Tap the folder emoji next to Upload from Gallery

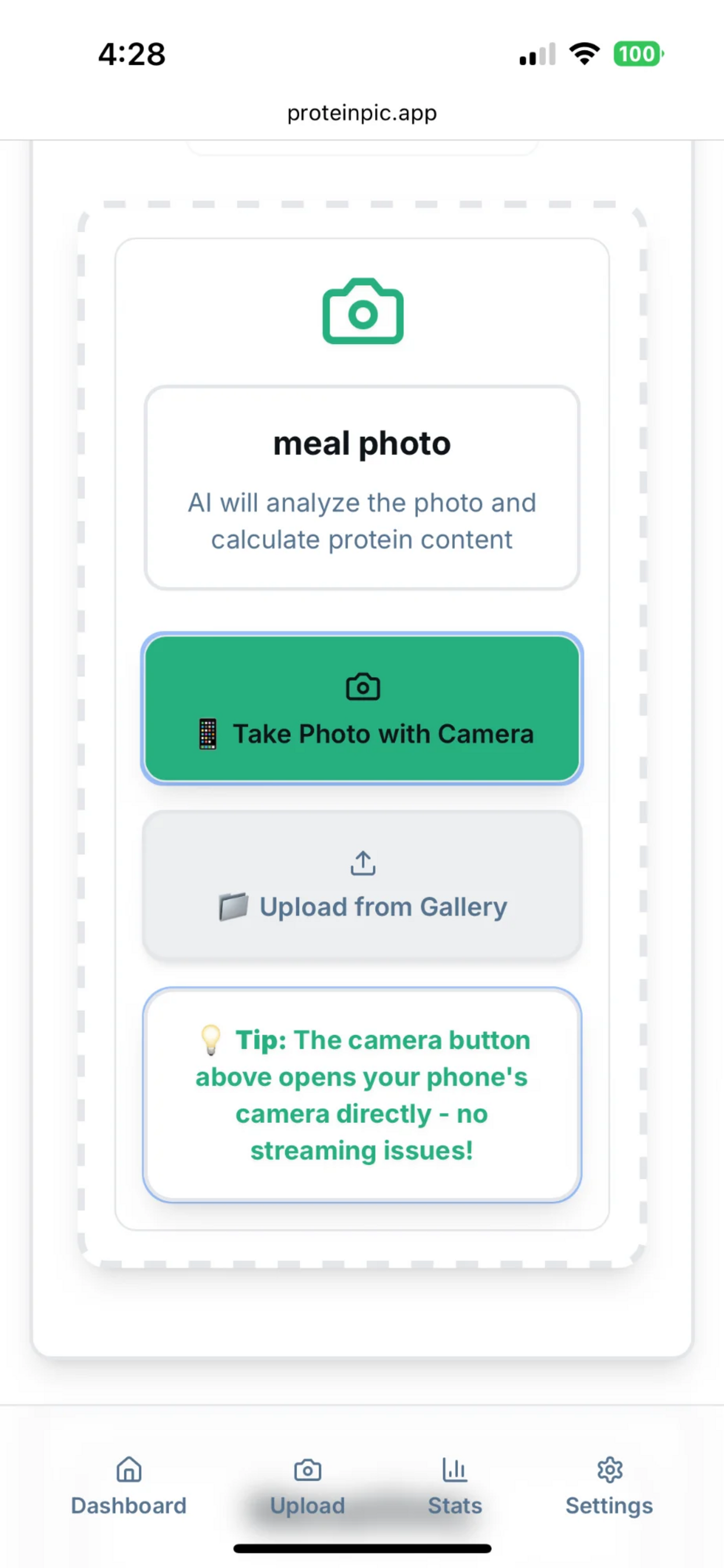click(234, 907)
